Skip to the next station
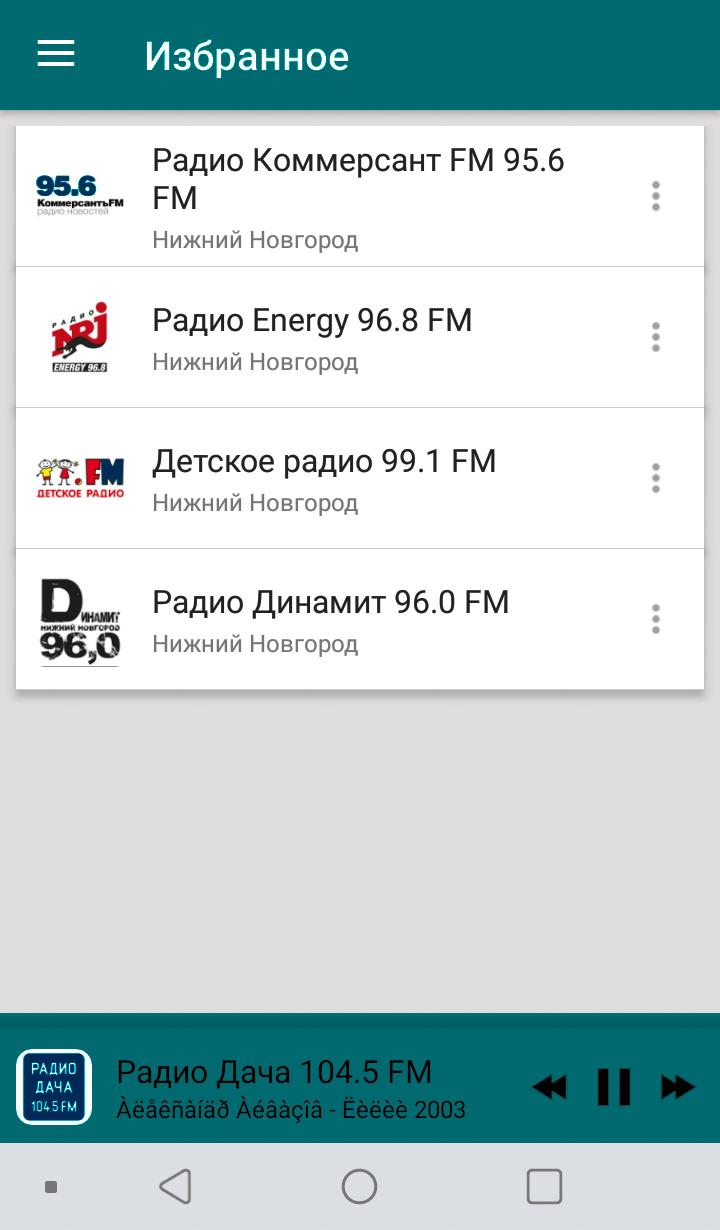 tap(677, 1087)
